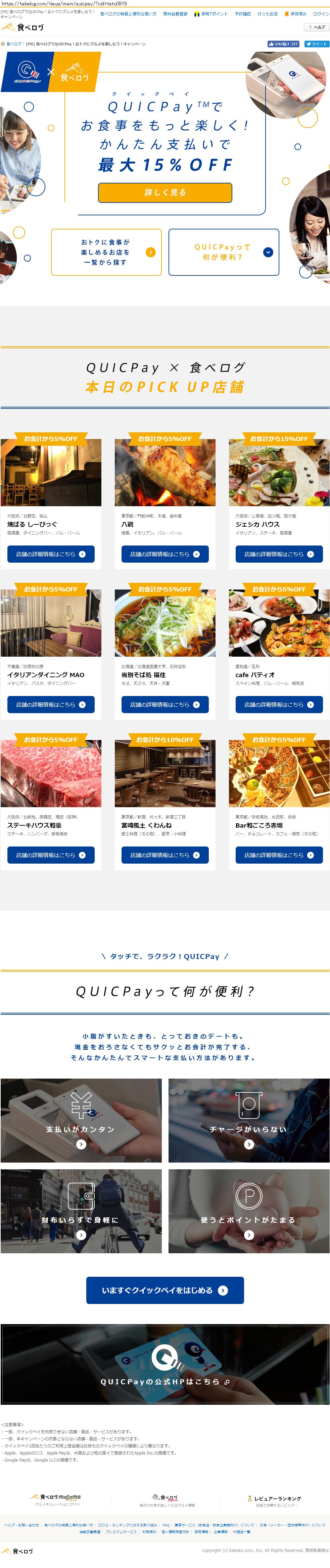
Task: Share the page with ツイート button
Action: 317,44
